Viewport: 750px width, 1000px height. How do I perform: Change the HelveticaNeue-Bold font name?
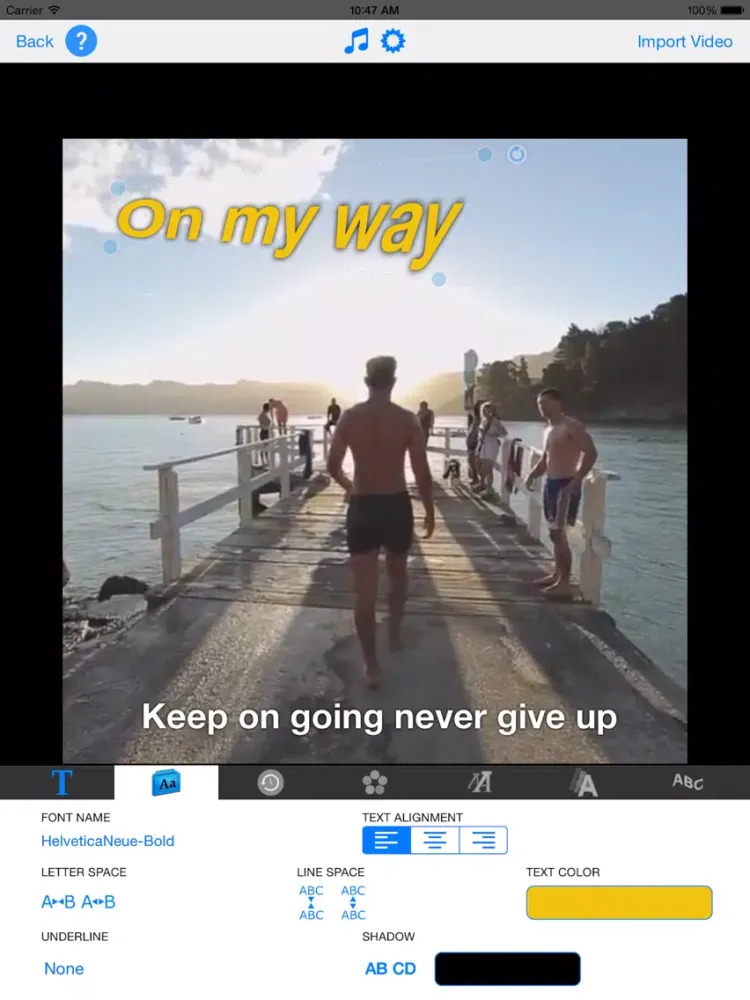[108, 841]
